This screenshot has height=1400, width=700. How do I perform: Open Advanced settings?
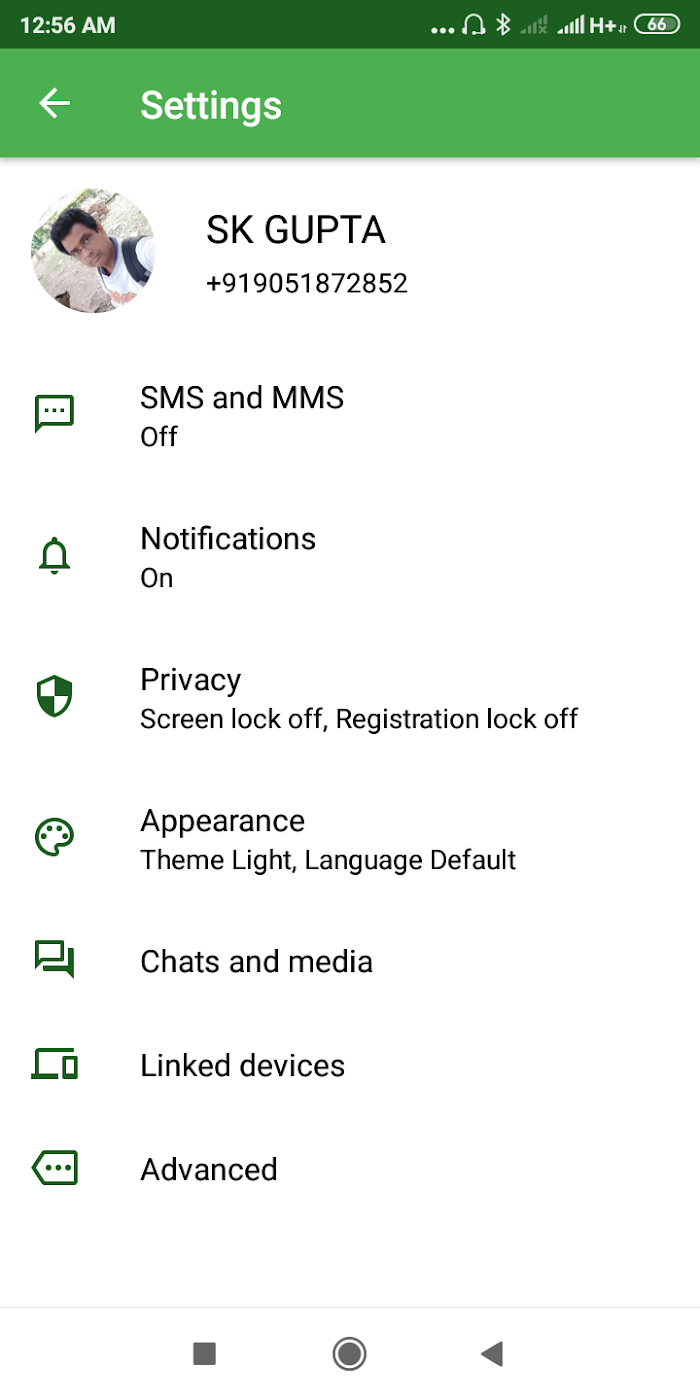click(350, 1169)
